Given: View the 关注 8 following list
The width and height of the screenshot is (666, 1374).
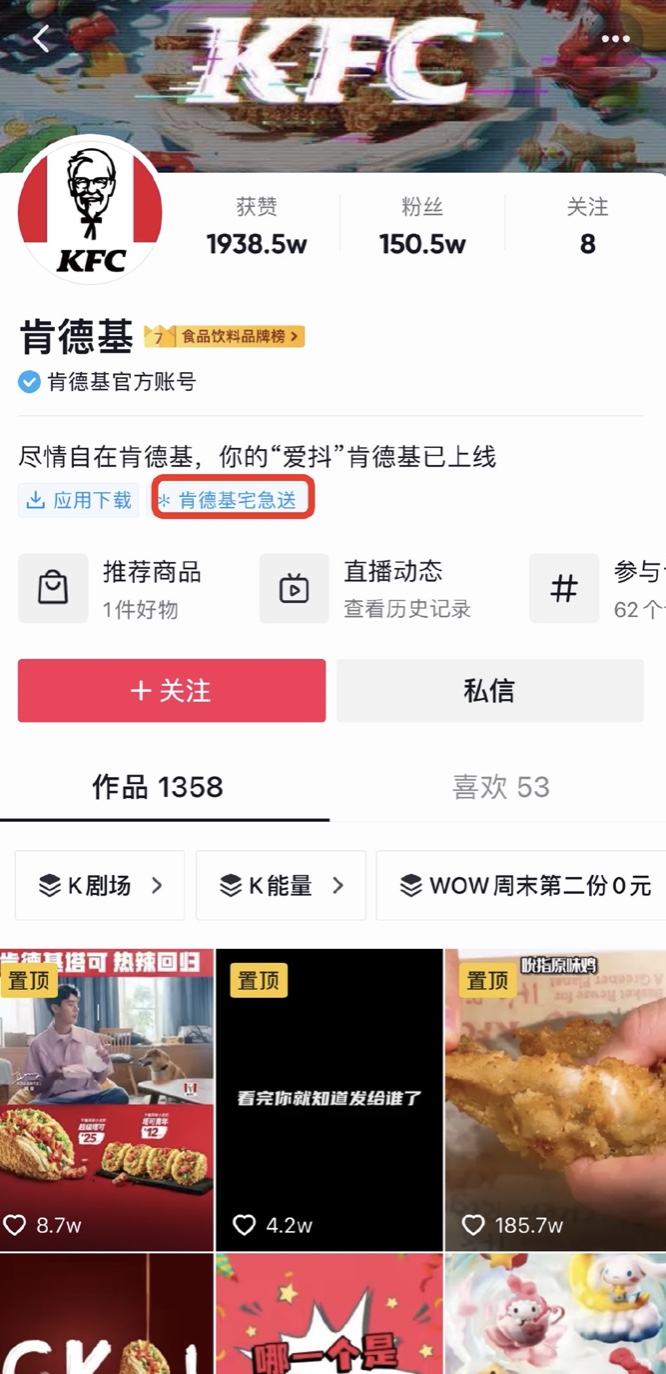Looking at the screenshot, I should pyautogui.click(x=587, y=227).
